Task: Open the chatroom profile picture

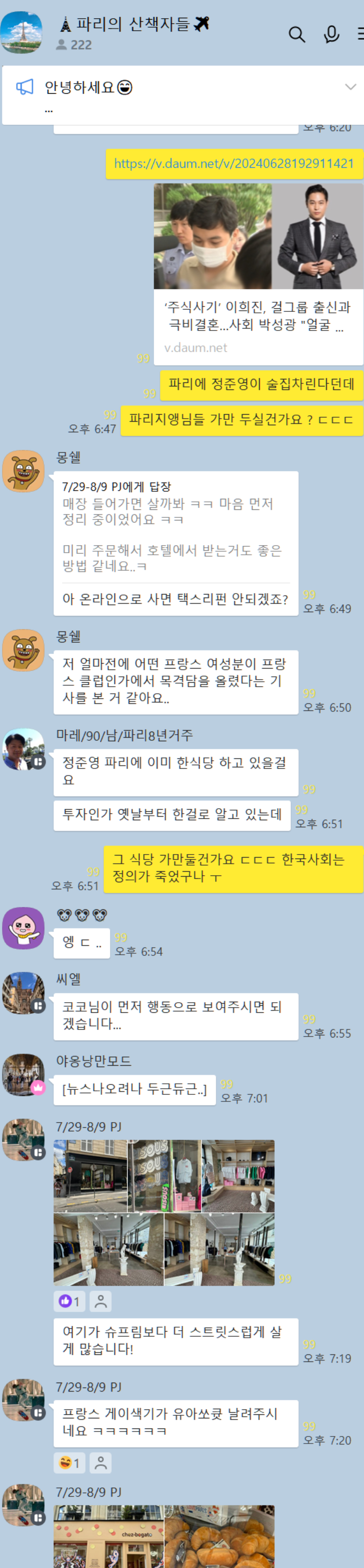Action: (21, 33)
